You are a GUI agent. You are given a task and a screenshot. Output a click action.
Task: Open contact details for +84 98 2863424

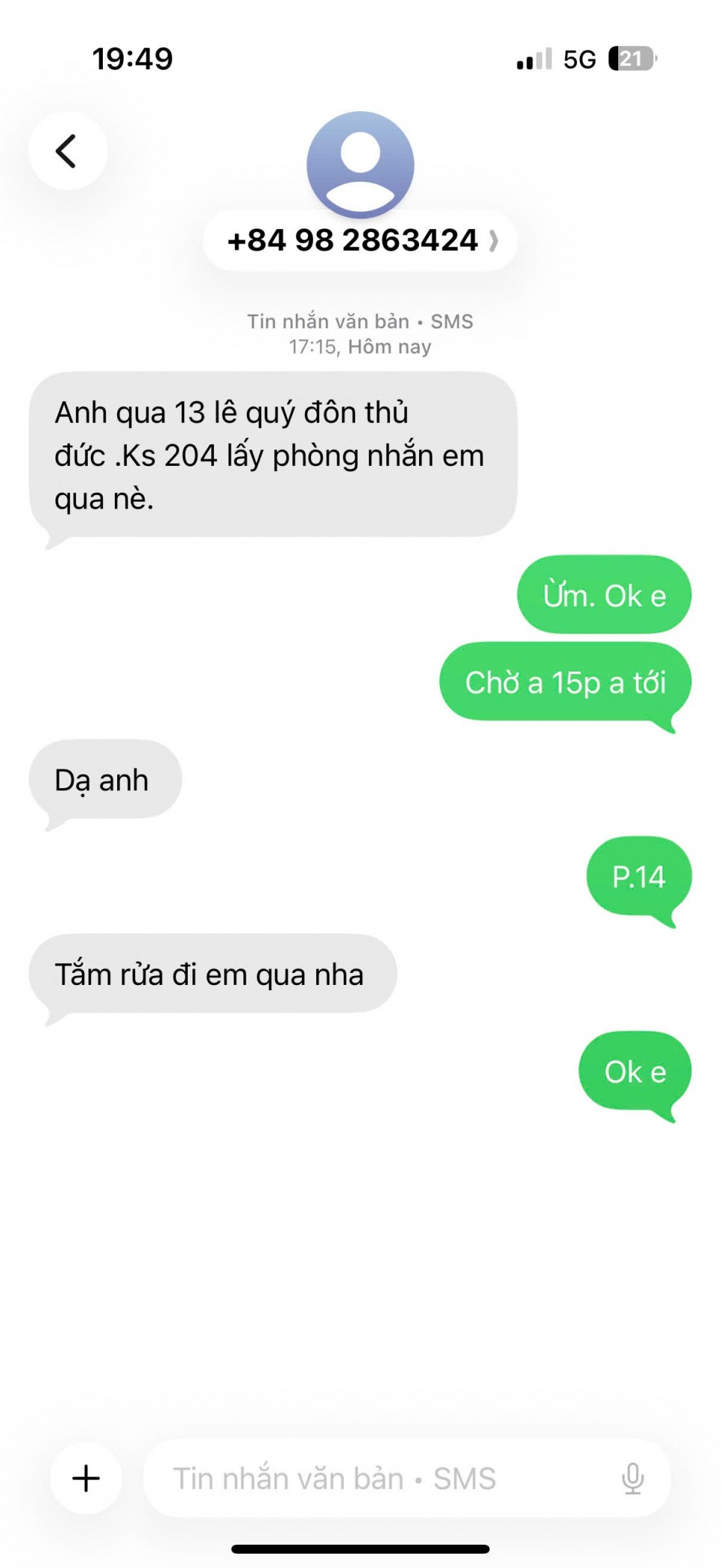pos(360,240)
